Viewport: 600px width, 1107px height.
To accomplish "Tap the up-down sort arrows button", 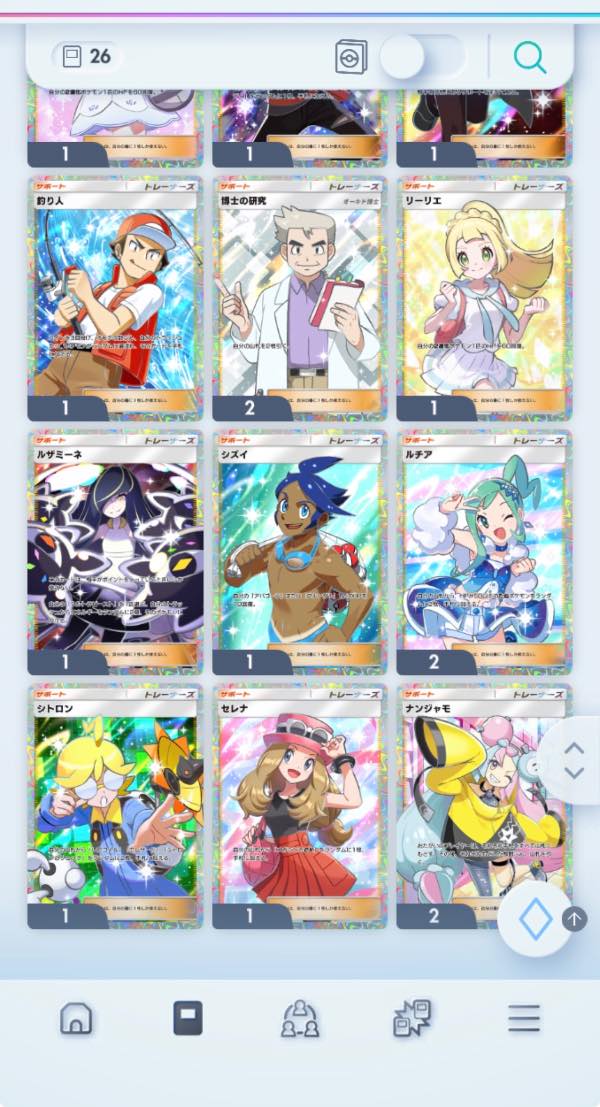I will tap(573, 760).
